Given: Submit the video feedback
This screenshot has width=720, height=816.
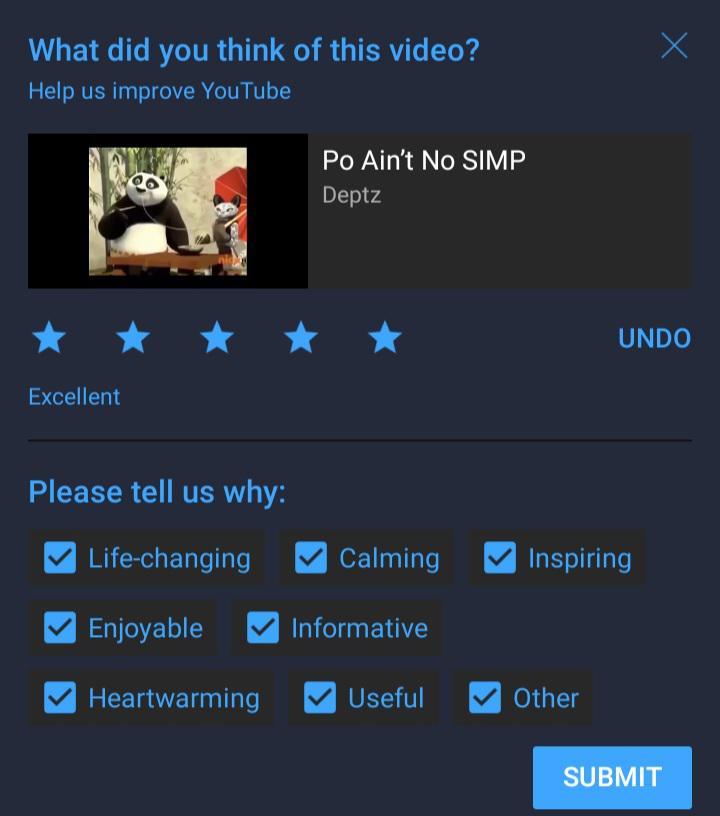Looking at the screenshot, I should (611, 777).
